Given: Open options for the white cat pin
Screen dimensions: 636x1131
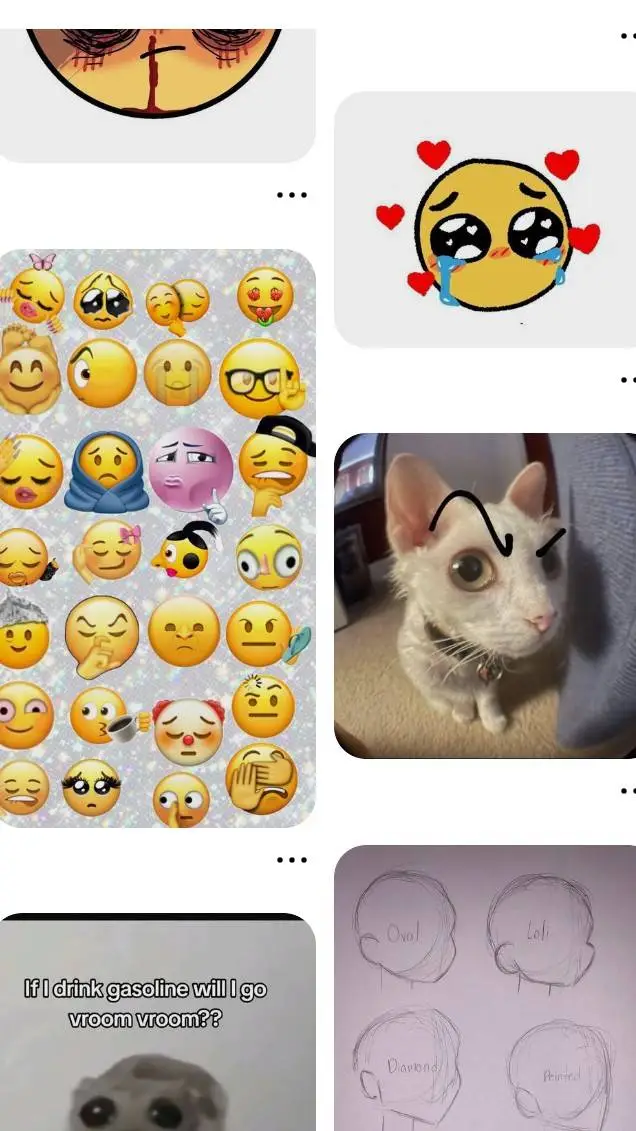Looking at the screenshot, I should coord(627,791).
